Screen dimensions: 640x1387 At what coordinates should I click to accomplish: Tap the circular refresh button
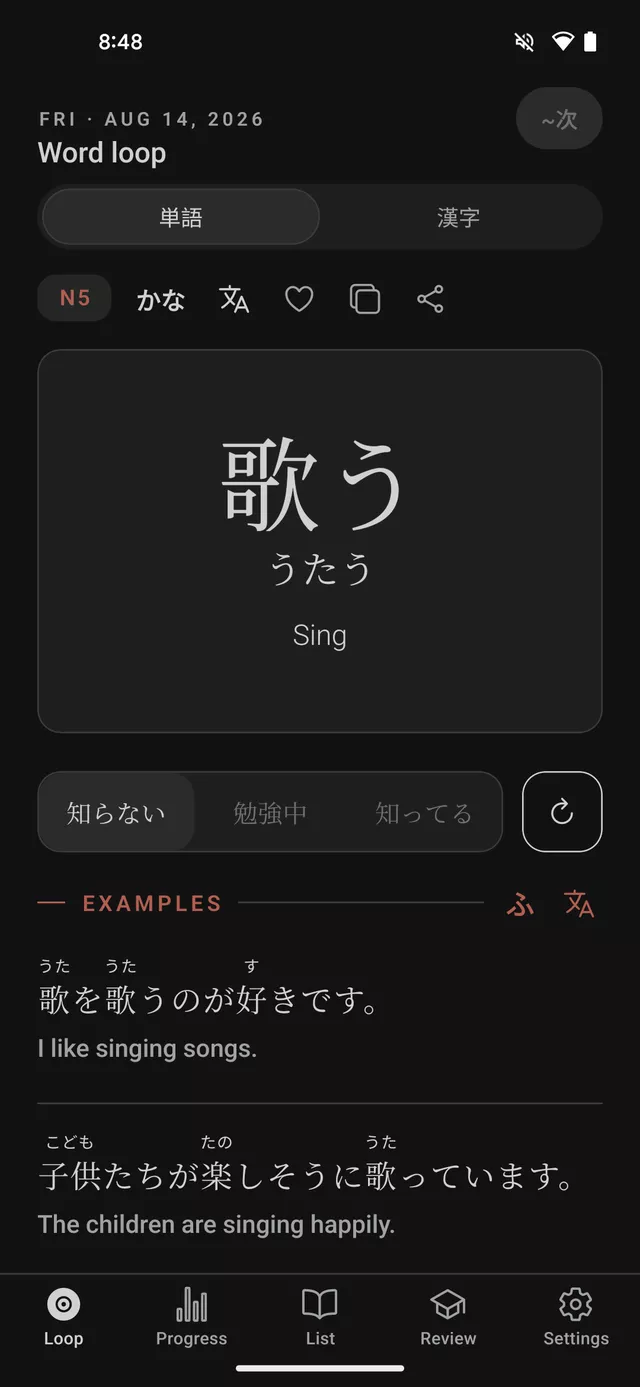point(562,812)
